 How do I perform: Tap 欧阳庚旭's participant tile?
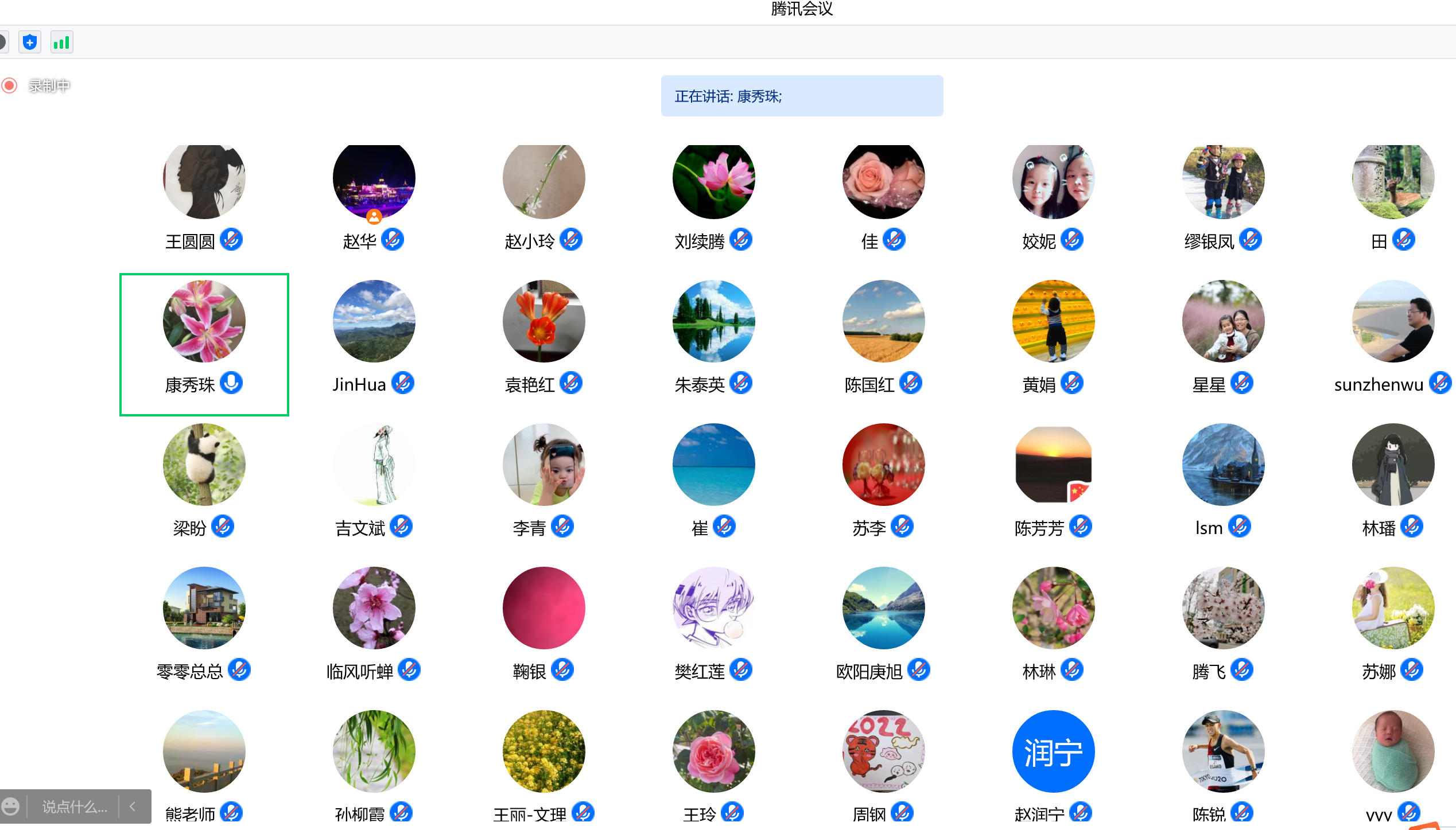[883, 608]
